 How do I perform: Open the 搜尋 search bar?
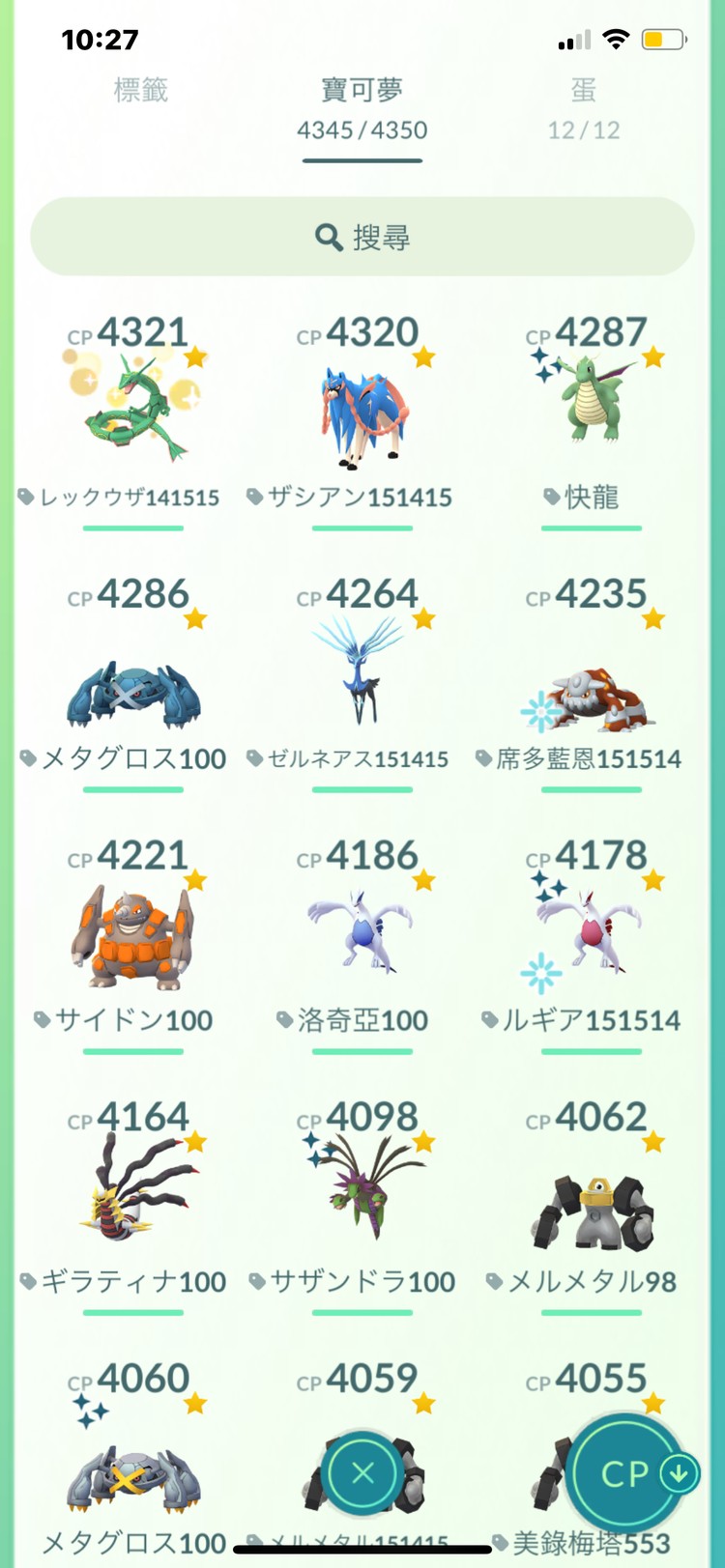362,237
